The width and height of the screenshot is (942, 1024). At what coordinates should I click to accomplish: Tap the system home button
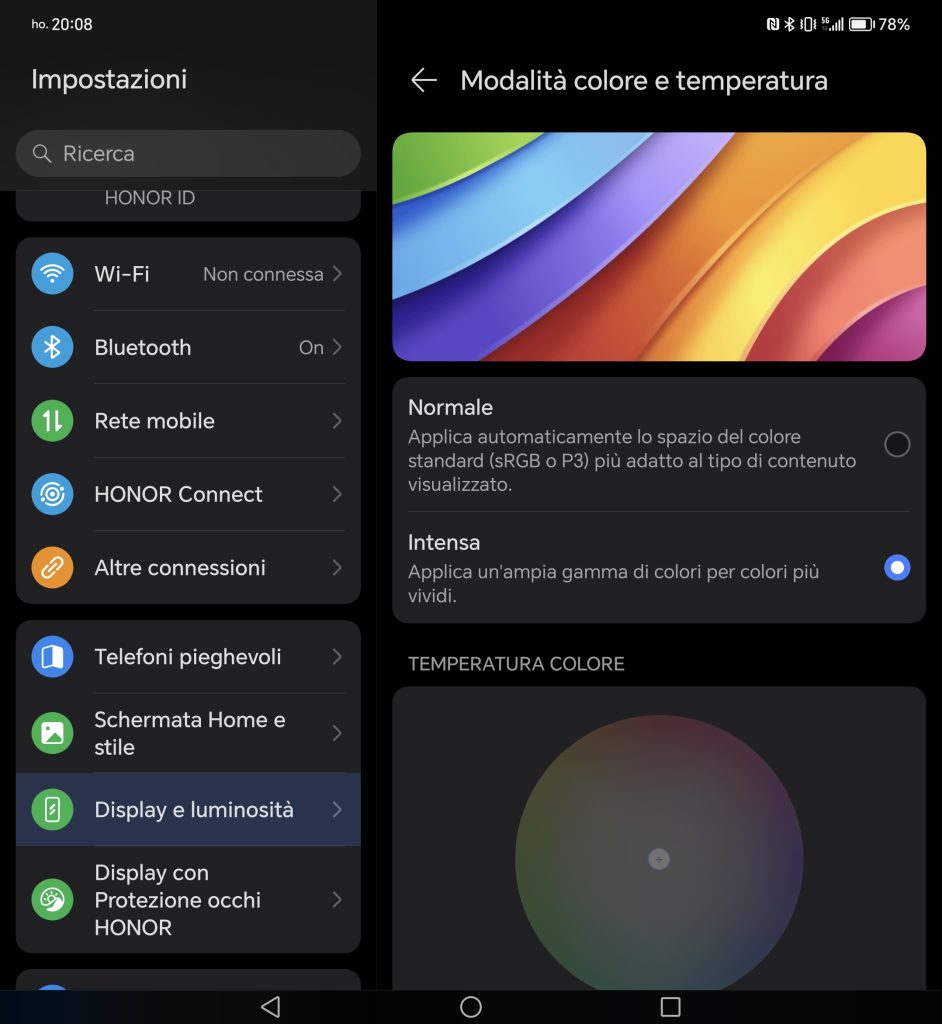click(x=471, y=1006)
